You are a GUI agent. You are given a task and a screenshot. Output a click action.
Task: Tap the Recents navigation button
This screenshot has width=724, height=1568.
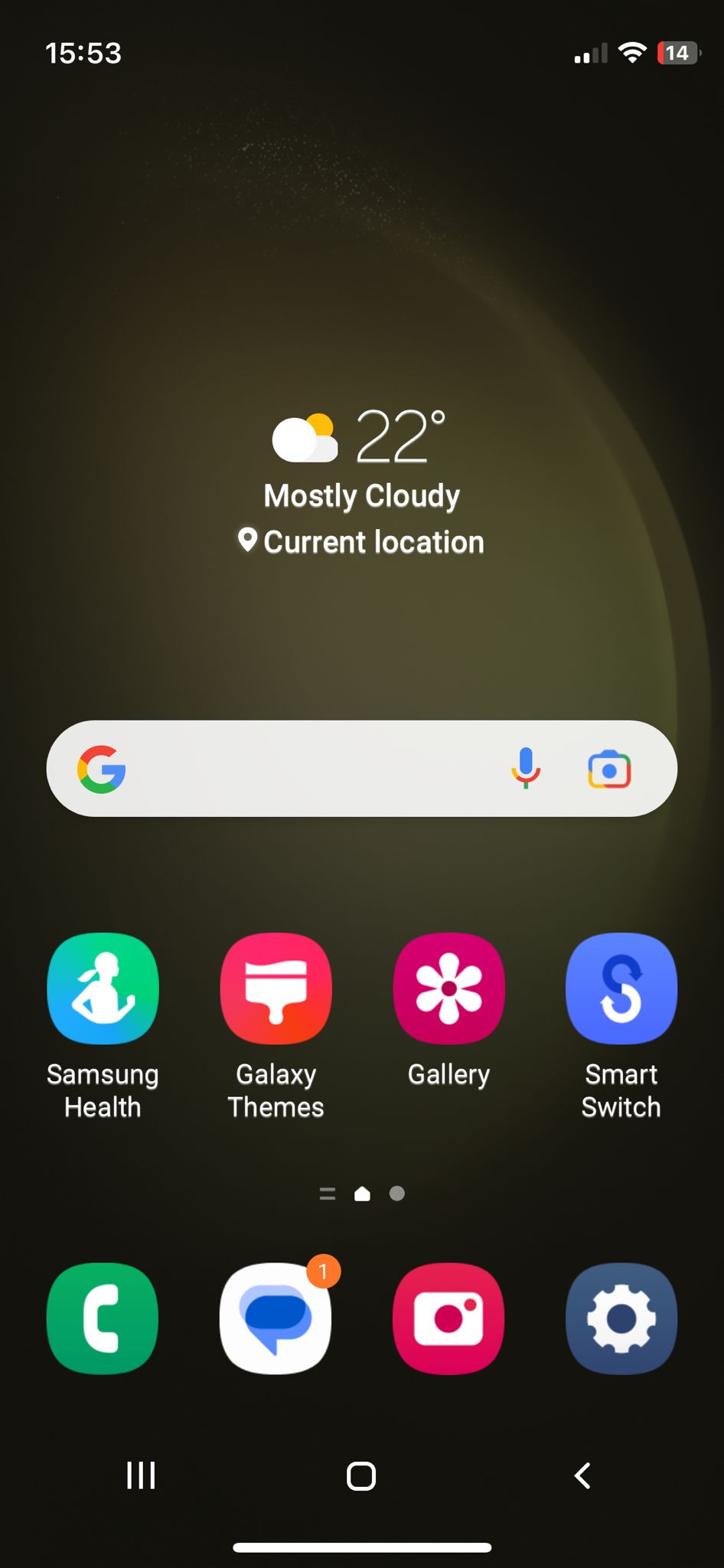(141, 1478)
